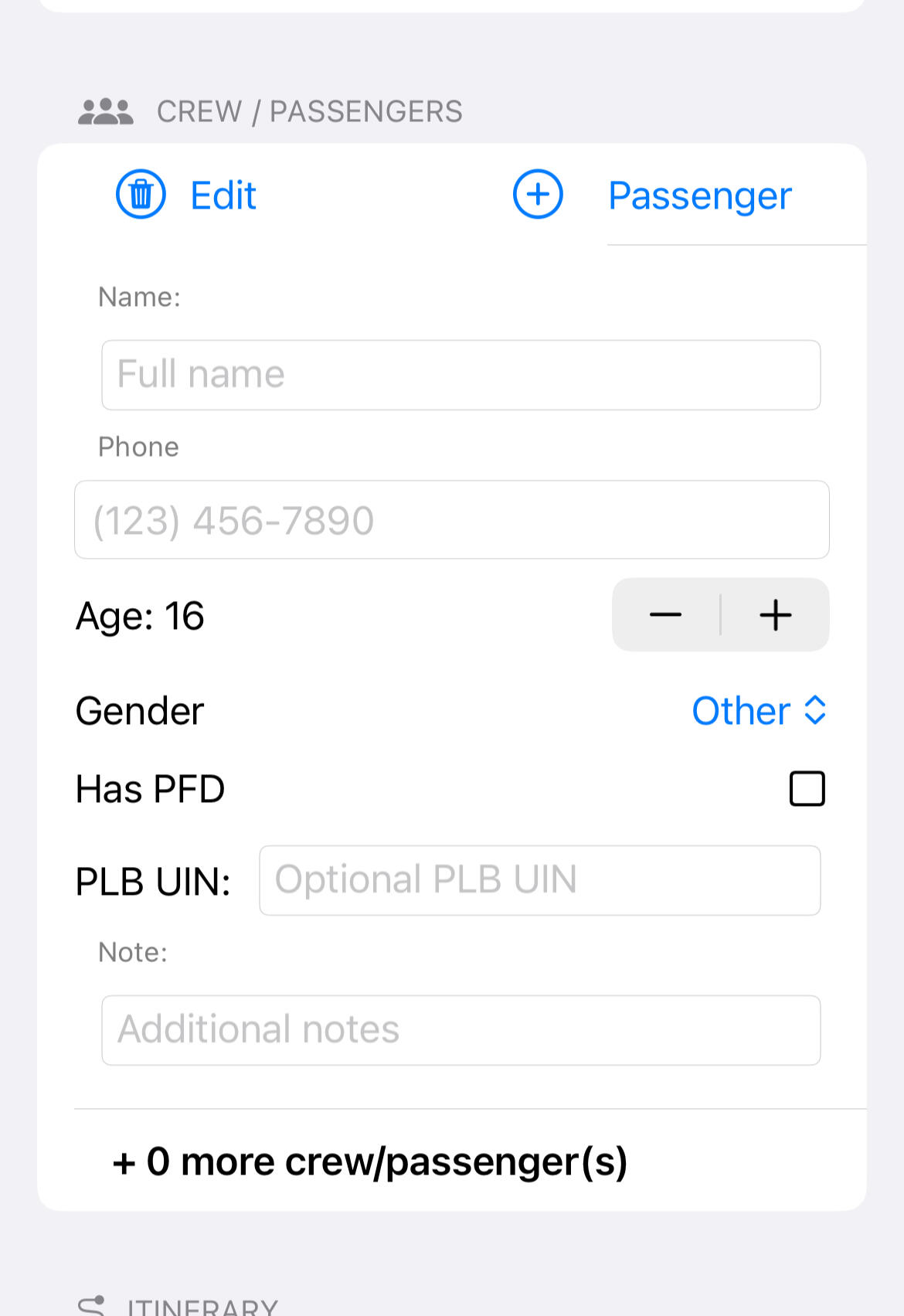Decrease age with minus stepper
Screen dimensions: 904x1316
click(x=665, y=615)
